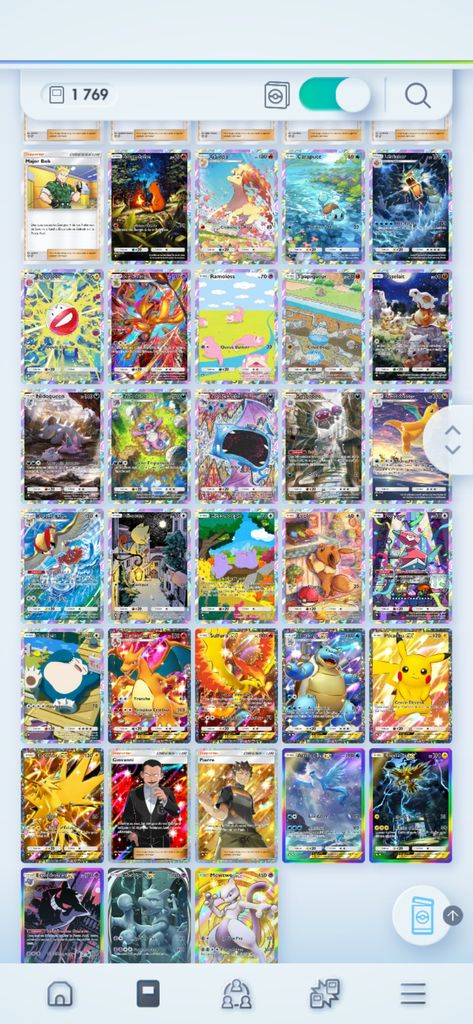
Task: Switch to the cards collection tab
Action: click(148, 994)
